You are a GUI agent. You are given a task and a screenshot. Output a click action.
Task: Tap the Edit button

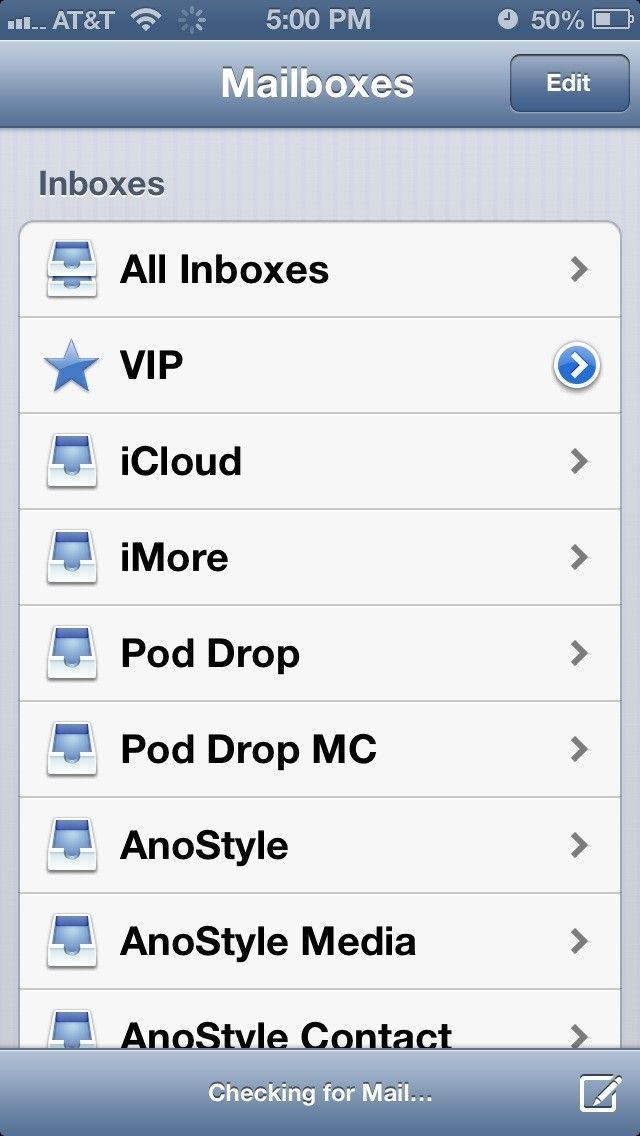point(568,83)
